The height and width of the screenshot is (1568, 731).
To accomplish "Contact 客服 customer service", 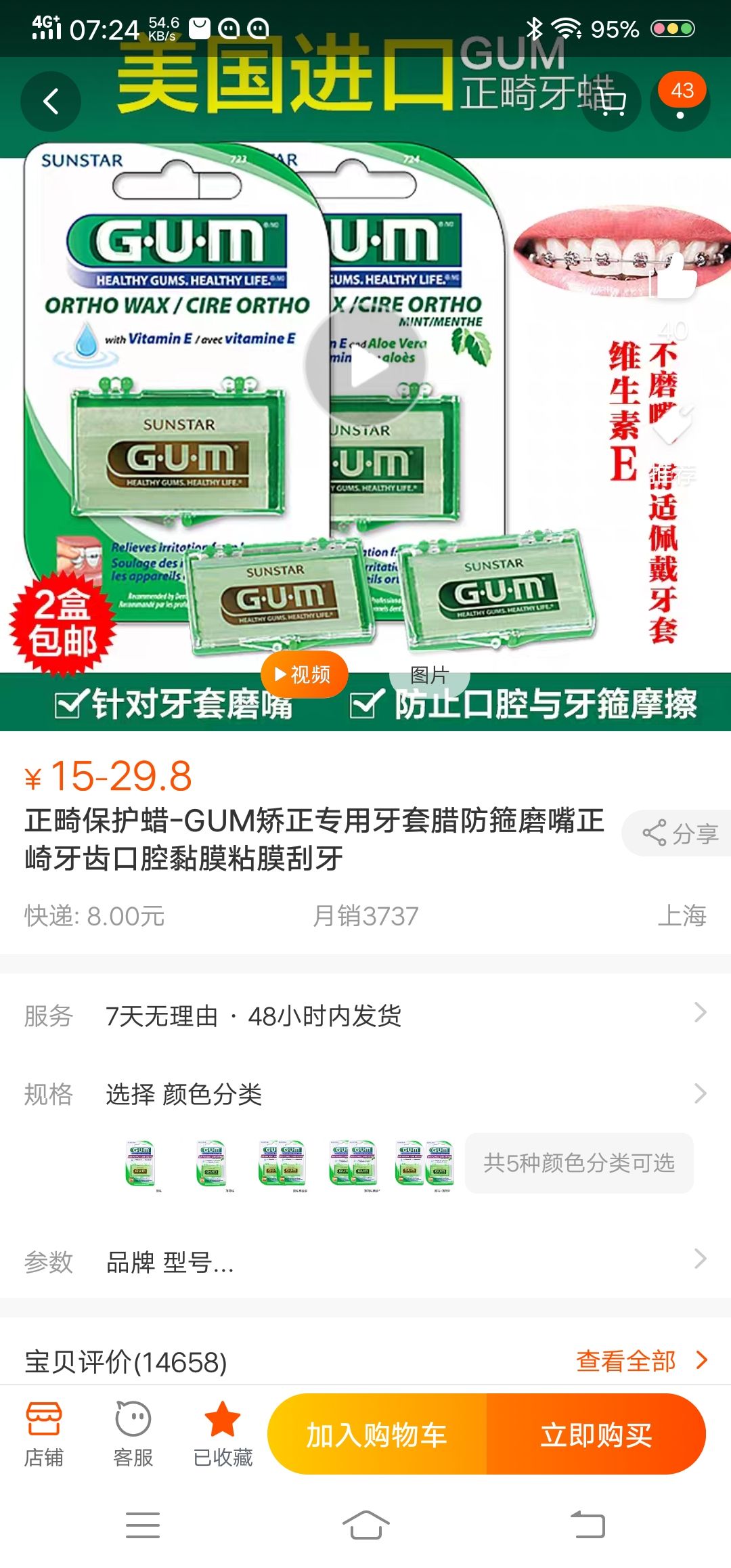I will coord(133,1434).
